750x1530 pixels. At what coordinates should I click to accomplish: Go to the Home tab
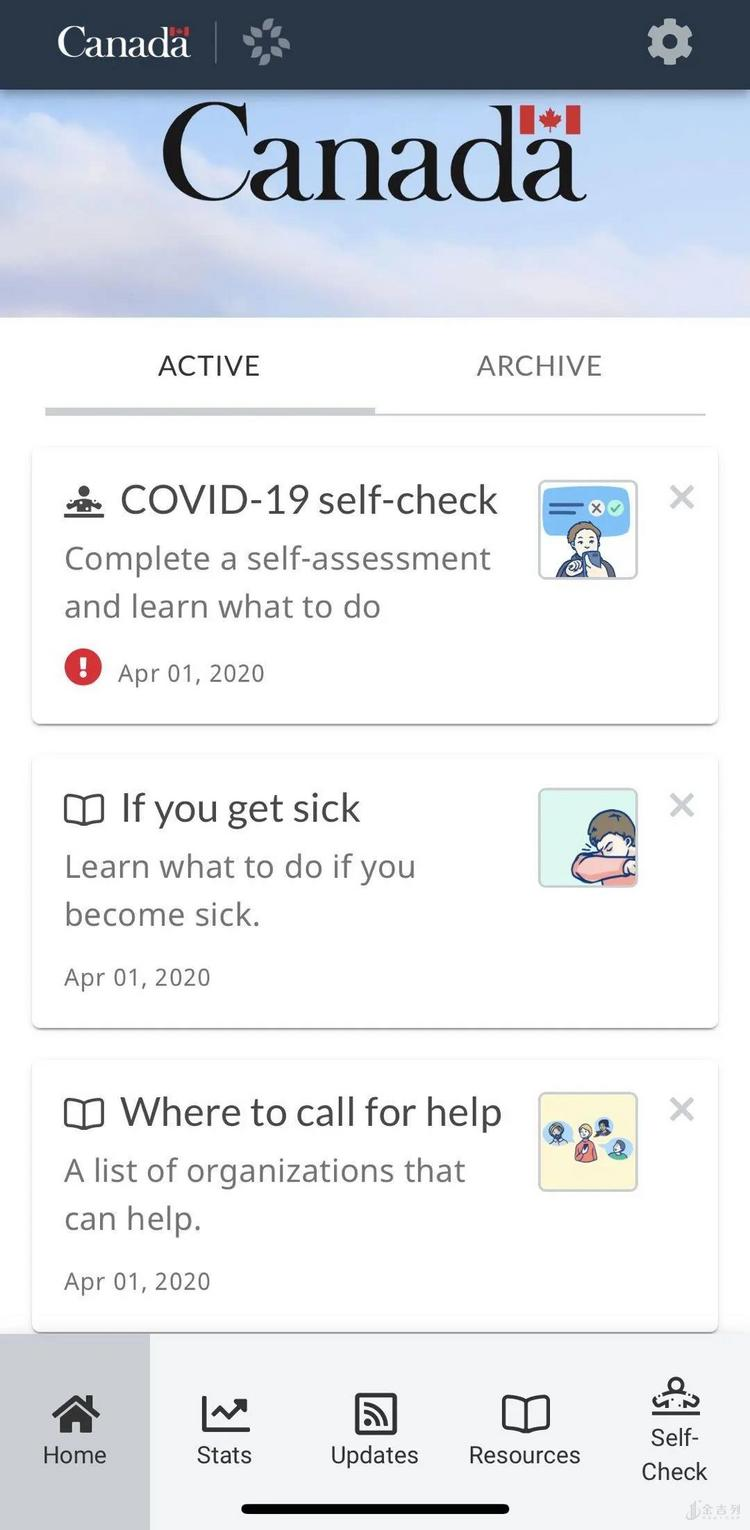tap(75, 1431)
